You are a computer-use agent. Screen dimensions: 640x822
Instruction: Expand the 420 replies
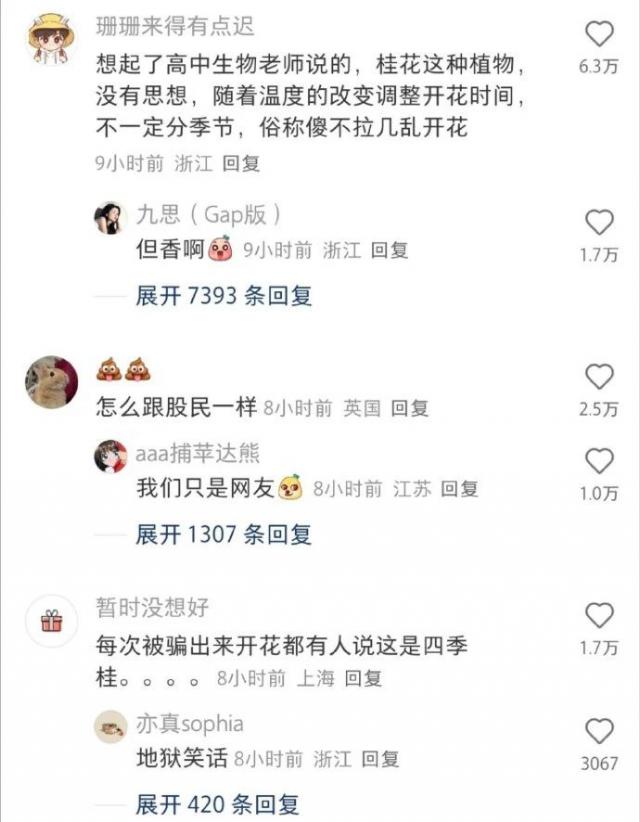click(218, 803)
